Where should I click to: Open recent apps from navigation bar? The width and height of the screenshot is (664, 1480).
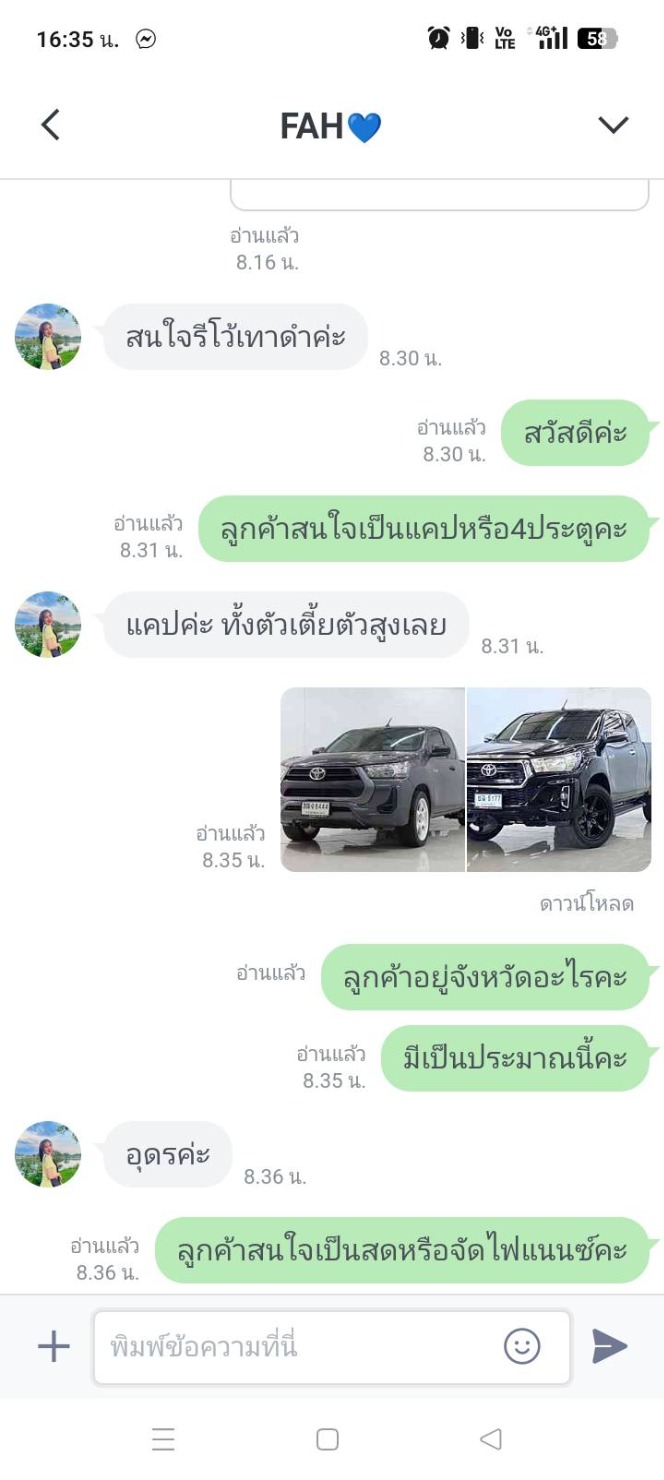click(x=164, y=1439)
